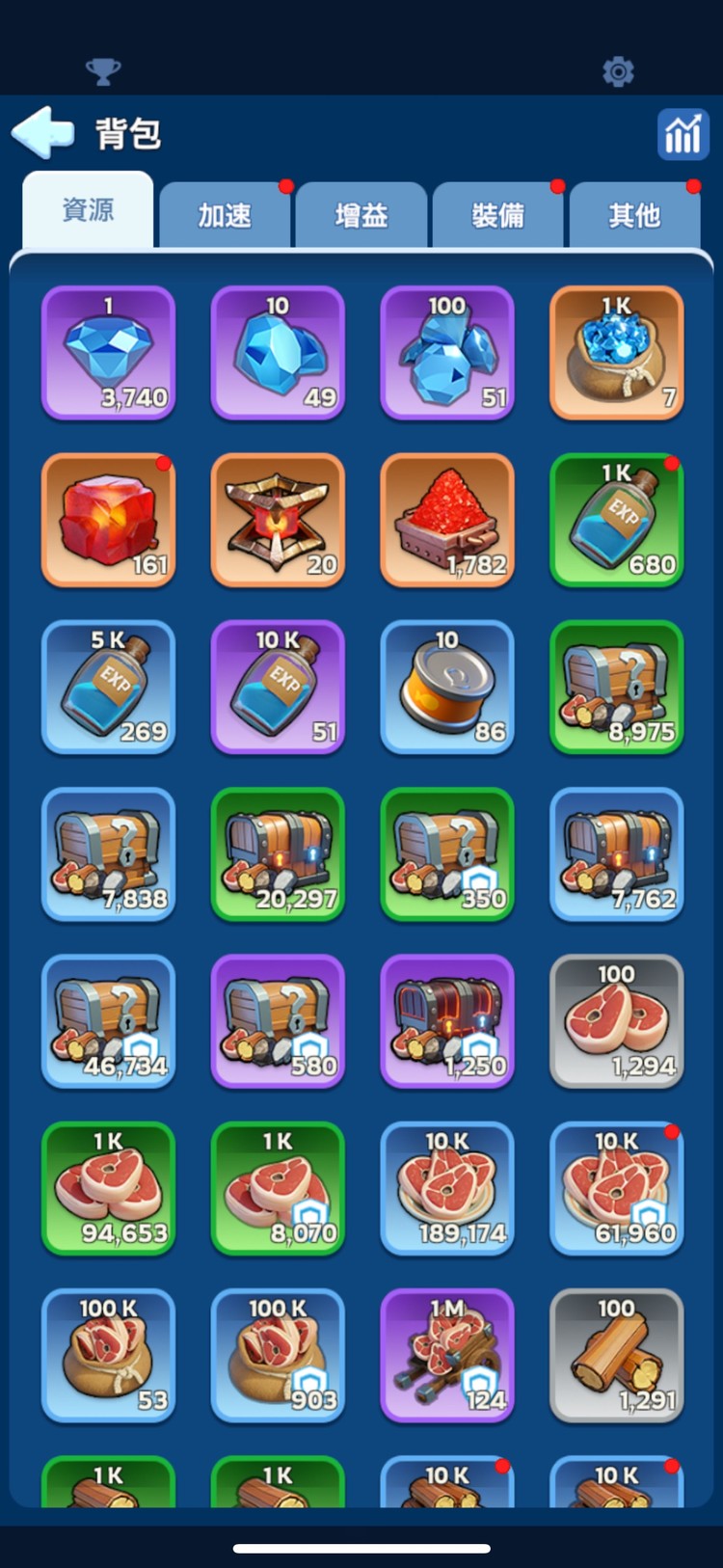Viewport: 723px width, 1568px height.
Task: Open the statistics chart icon
Action: point(683,133)
